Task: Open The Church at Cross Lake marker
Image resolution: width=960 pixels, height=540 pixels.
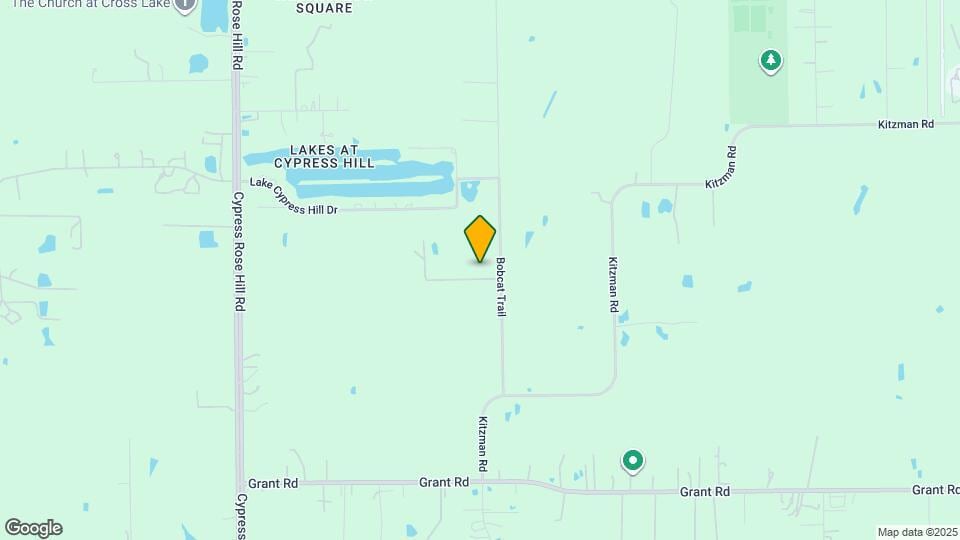Action: (x=185, y=5)
